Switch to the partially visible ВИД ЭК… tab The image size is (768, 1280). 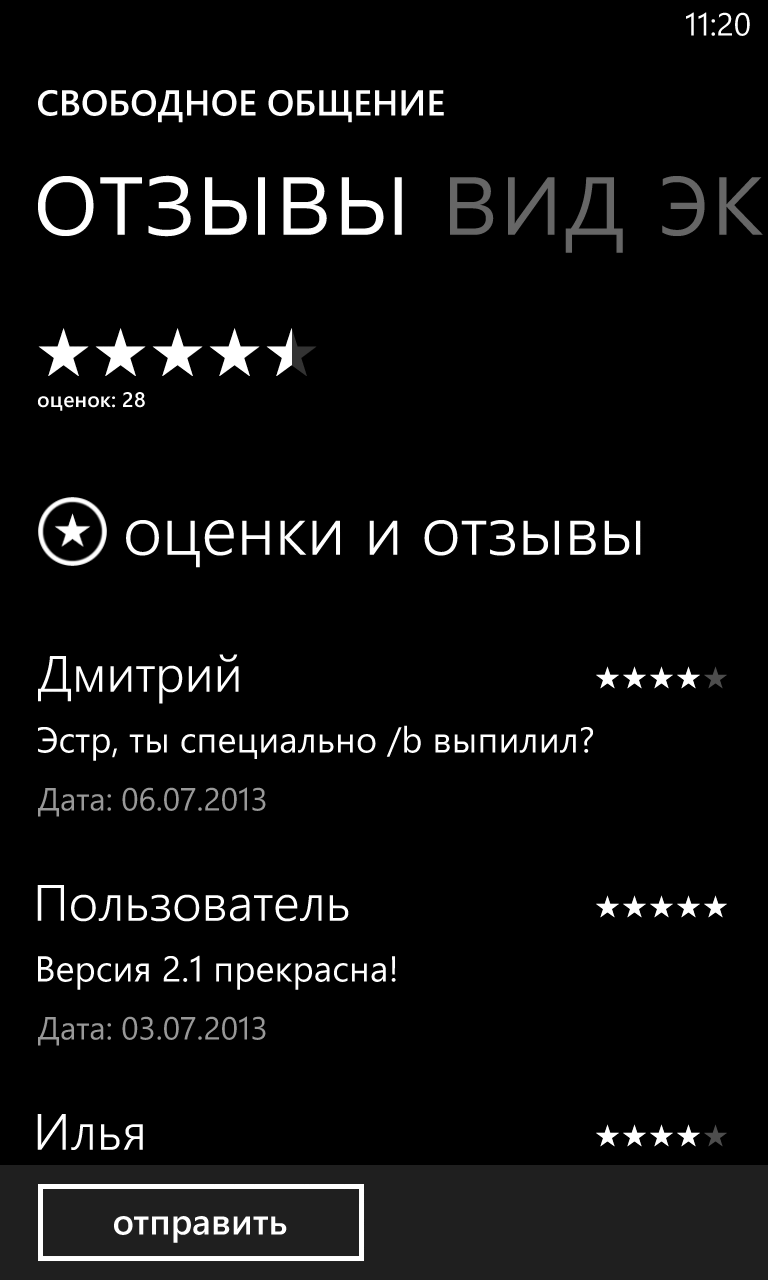coord(606,208)
